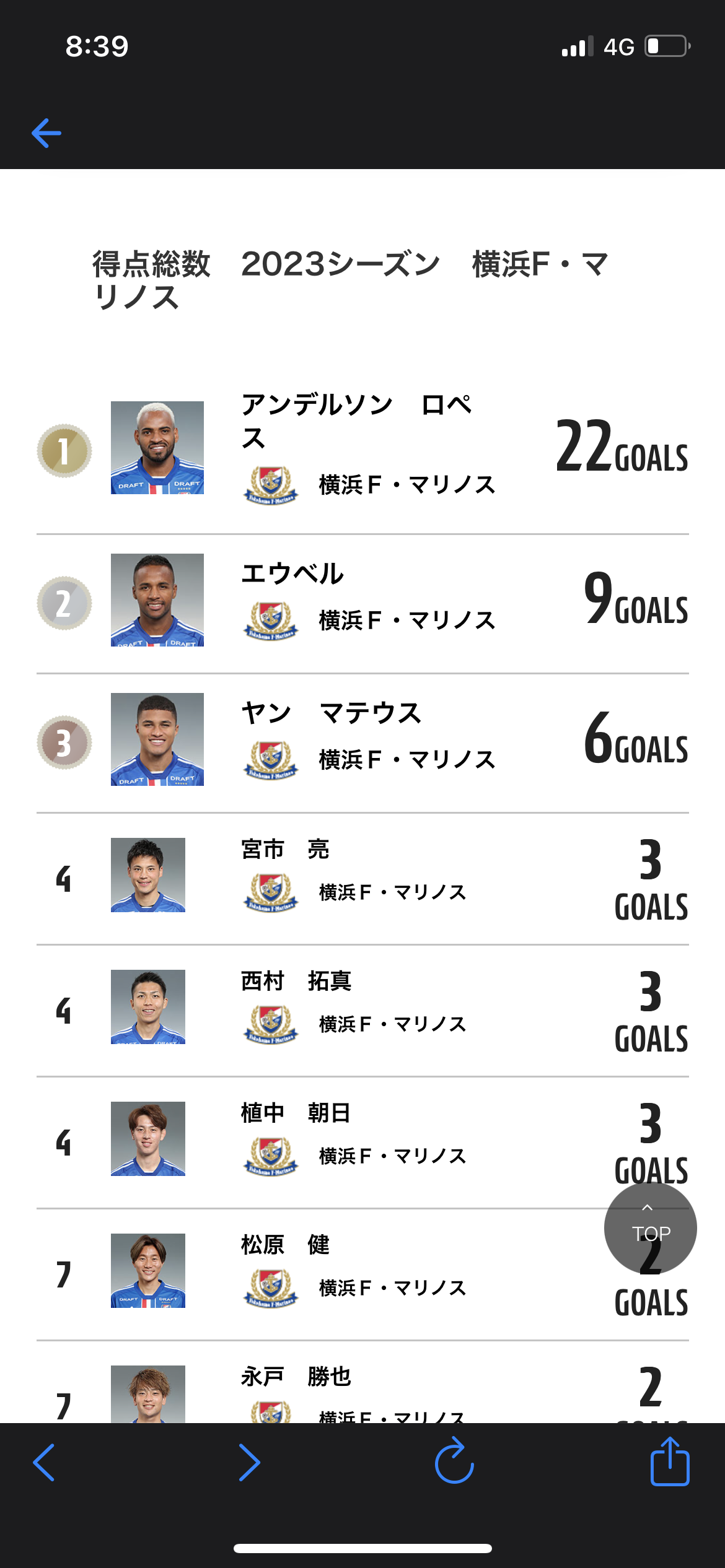The width and height of the screenshot is (725, 1568).
Task: Open ヤン マテウス player row
Action: tap(362, 740)
